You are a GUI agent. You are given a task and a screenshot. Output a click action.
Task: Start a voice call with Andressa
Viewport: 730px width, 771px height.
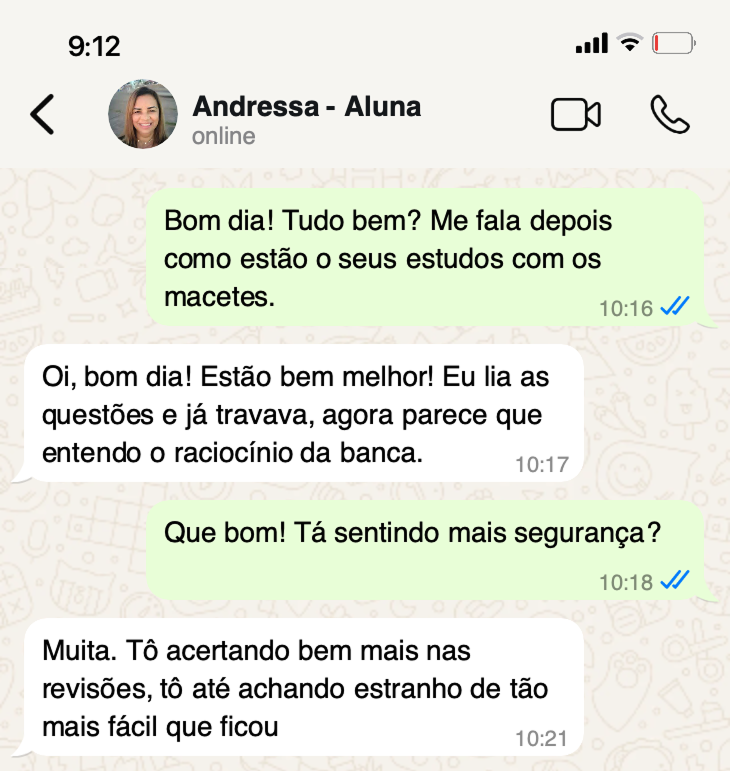[669, 115]
